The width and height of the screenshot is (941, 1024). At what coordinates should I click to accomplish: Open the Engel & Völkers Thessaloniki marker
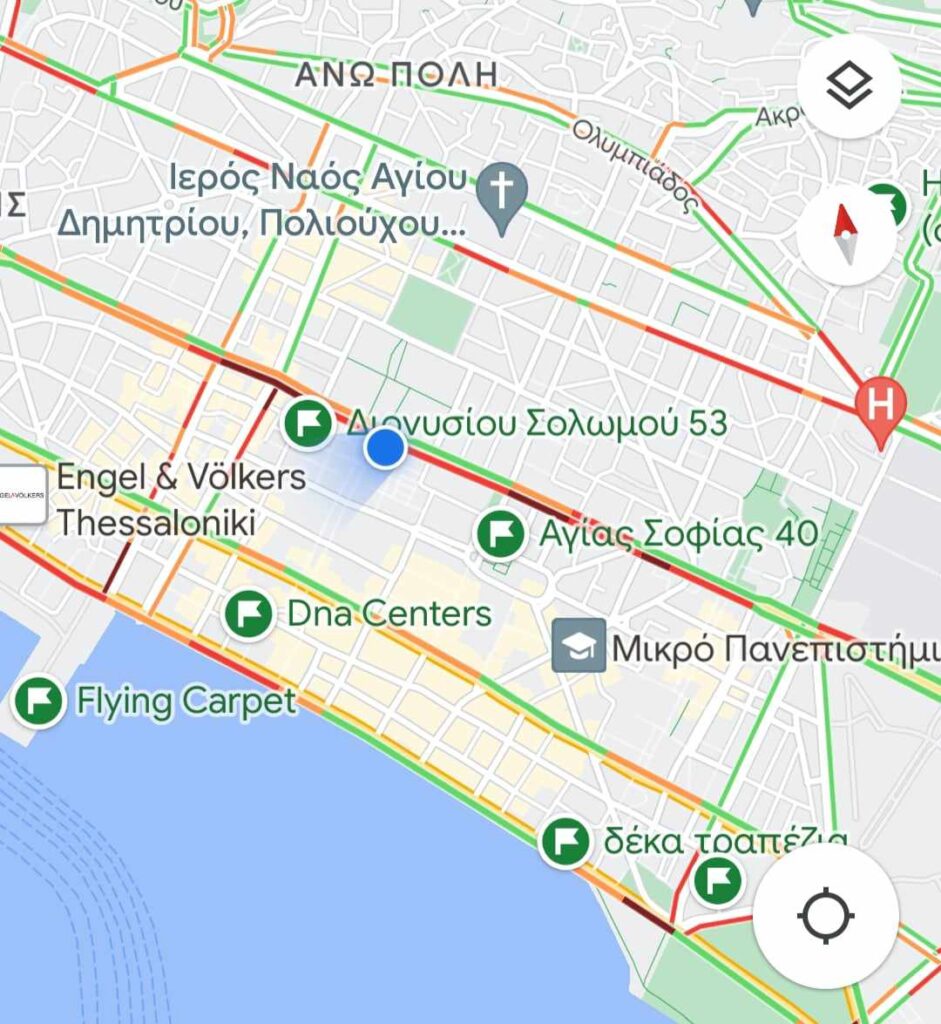coord(22,494)
